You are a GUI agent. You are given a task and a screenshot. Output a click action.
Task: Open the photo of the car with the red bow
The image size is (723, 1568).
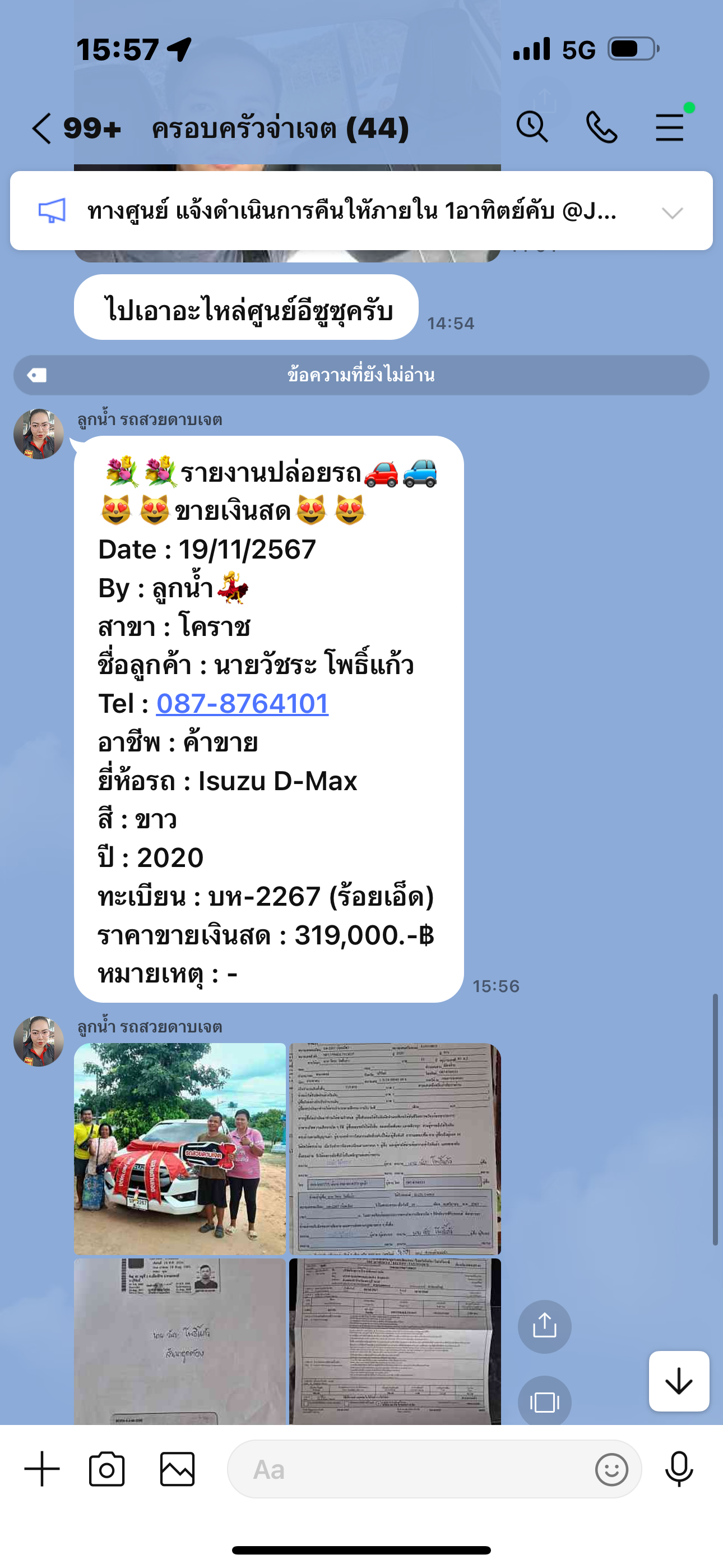point(179,1149)
